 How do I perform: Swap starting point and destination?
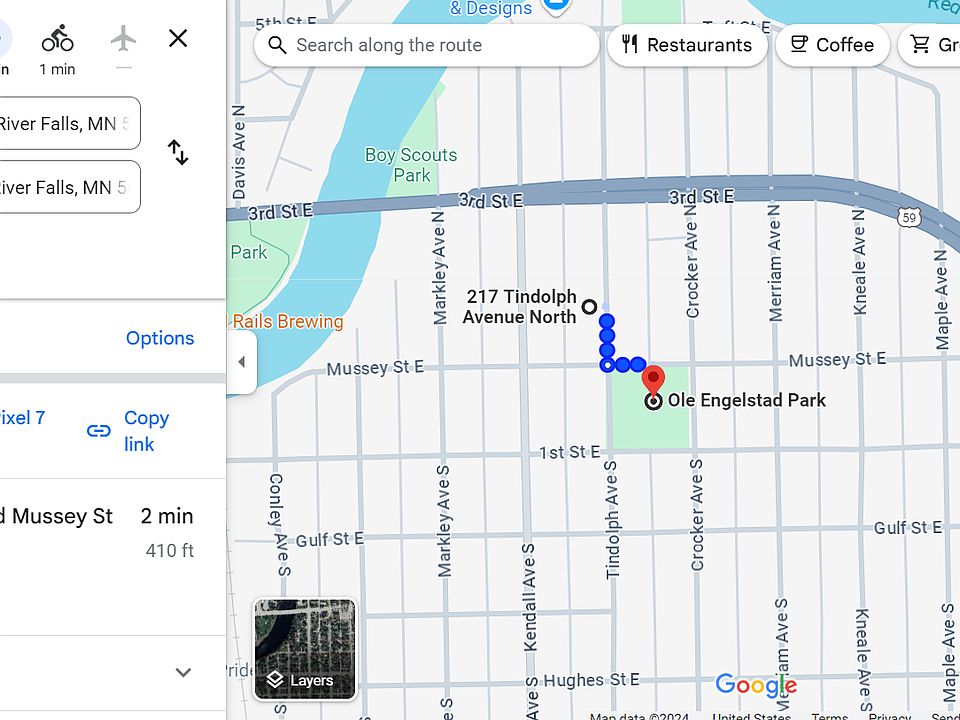[x=178, y=153]
